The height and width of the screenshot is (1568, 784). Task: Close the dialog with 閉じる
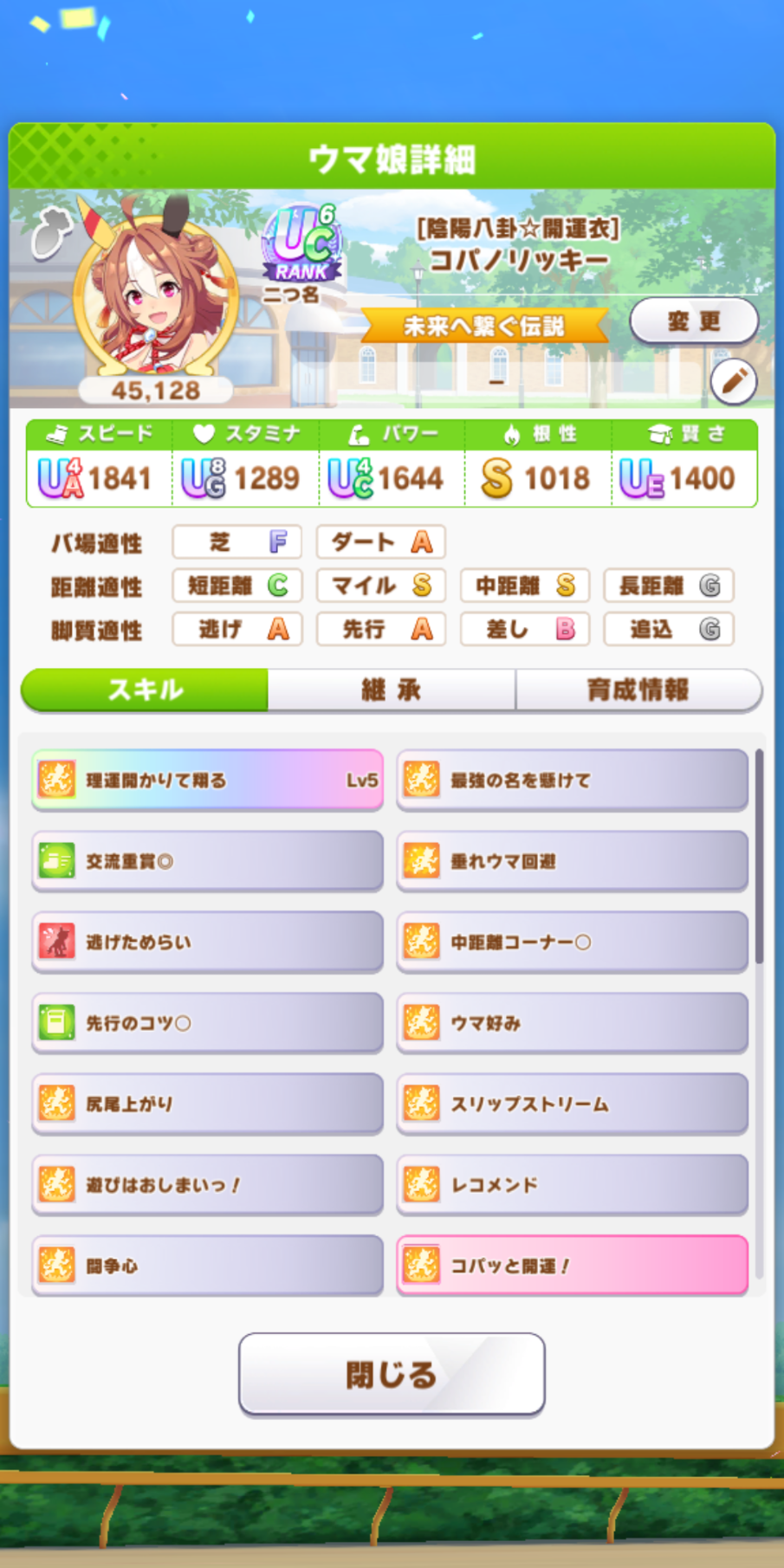(x=392, y=1374)
